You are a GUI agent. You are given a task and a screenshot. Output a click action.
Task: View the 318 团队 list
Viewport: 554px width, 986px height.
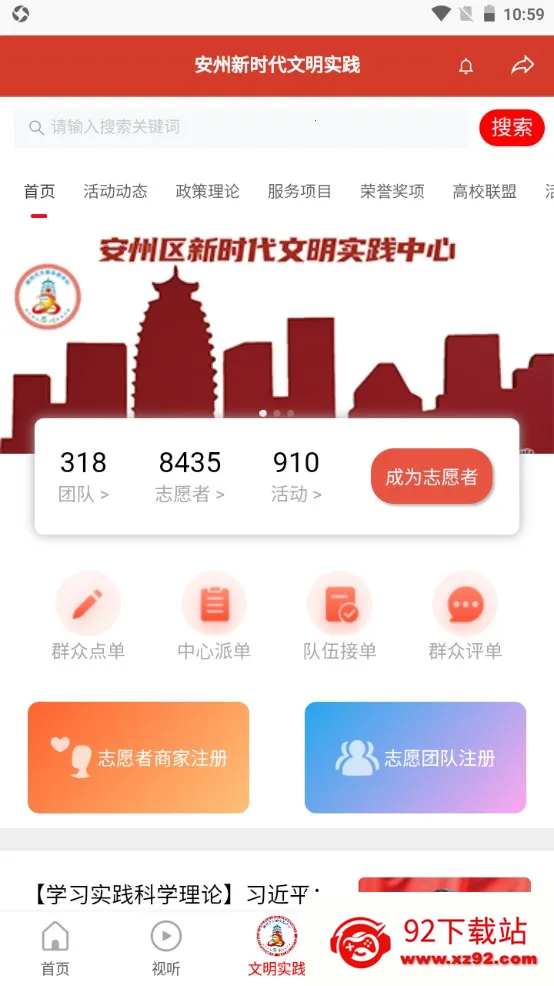point(84,477)
